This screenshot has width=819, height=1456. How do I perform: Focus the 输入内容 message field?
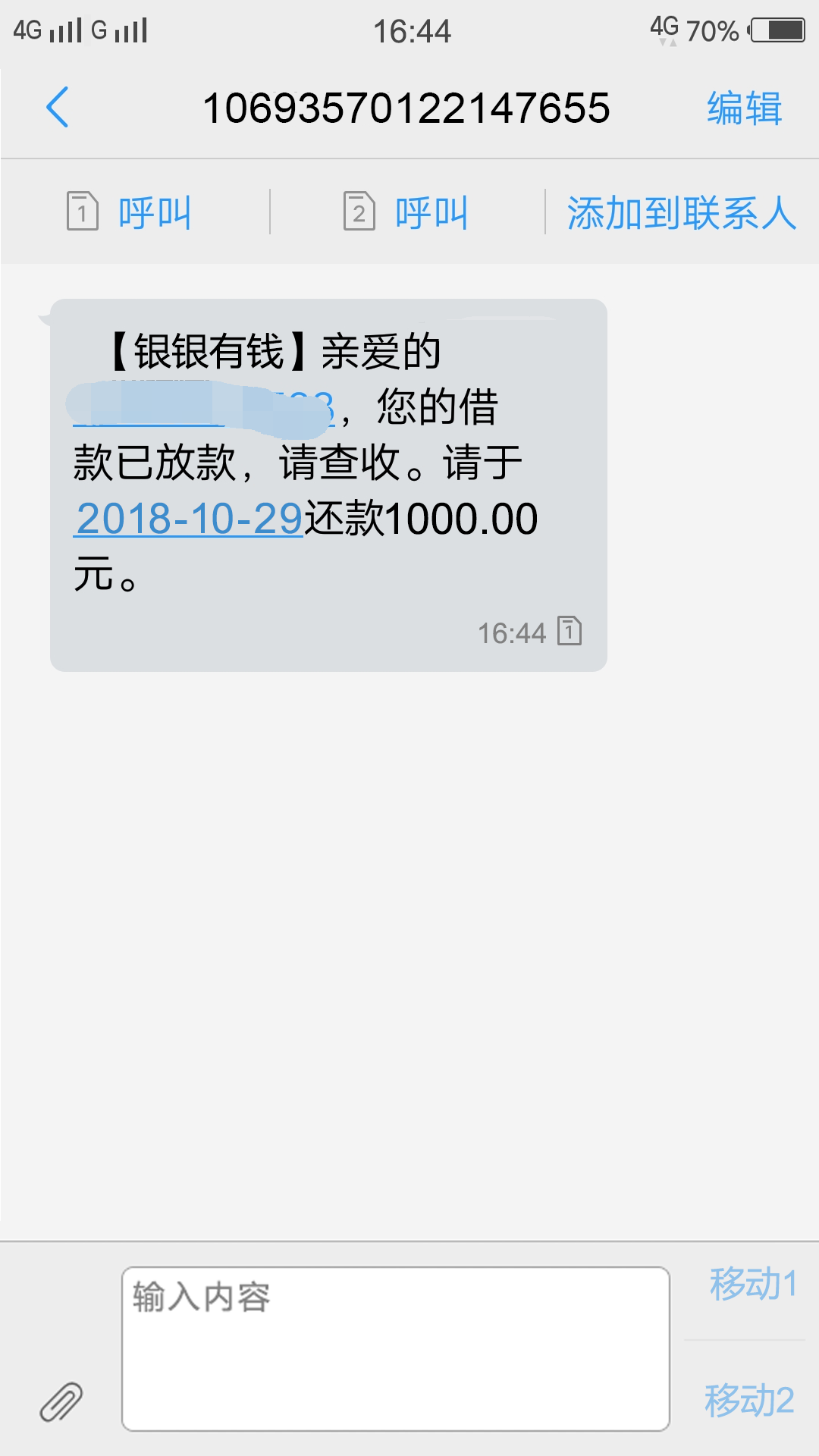click(x=396, y=1348)
